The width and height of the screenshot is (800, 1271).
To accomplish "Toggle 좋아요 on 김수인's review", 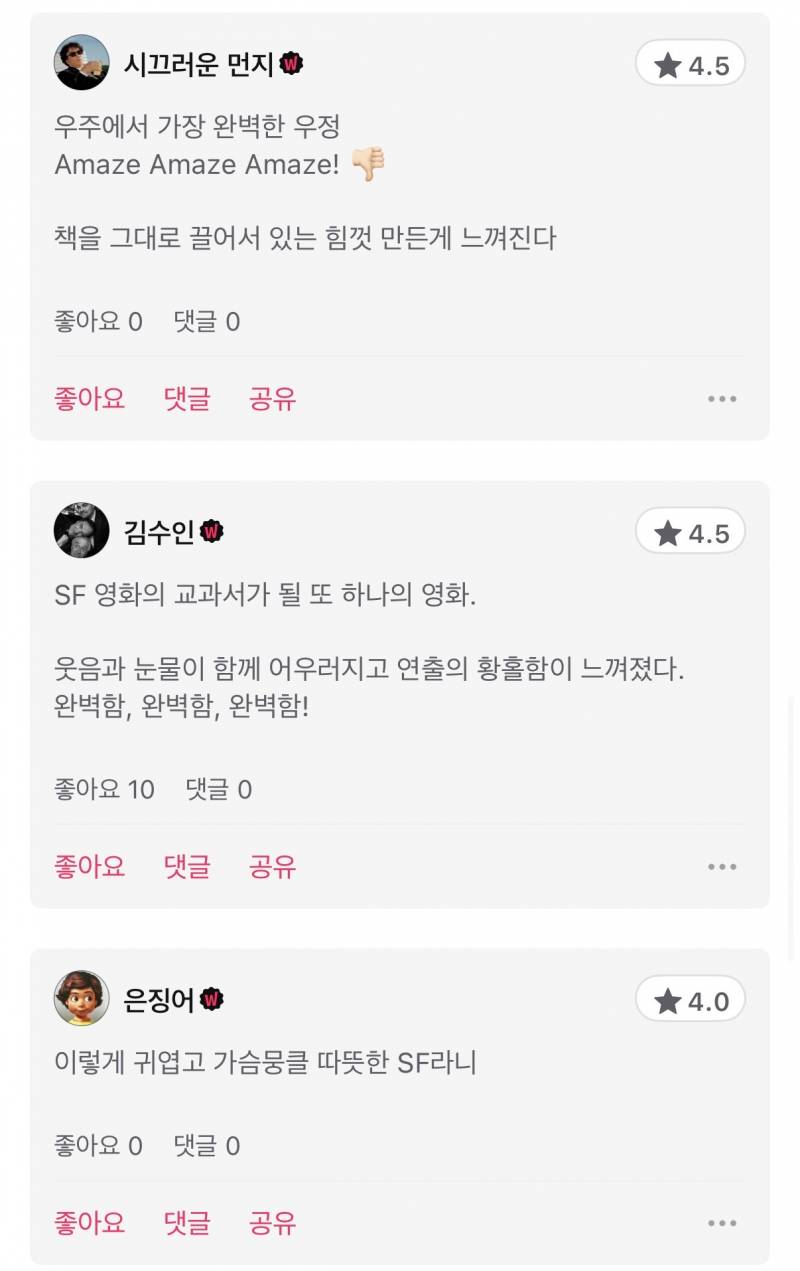I will pyautogui.click(x=89, y=866).
